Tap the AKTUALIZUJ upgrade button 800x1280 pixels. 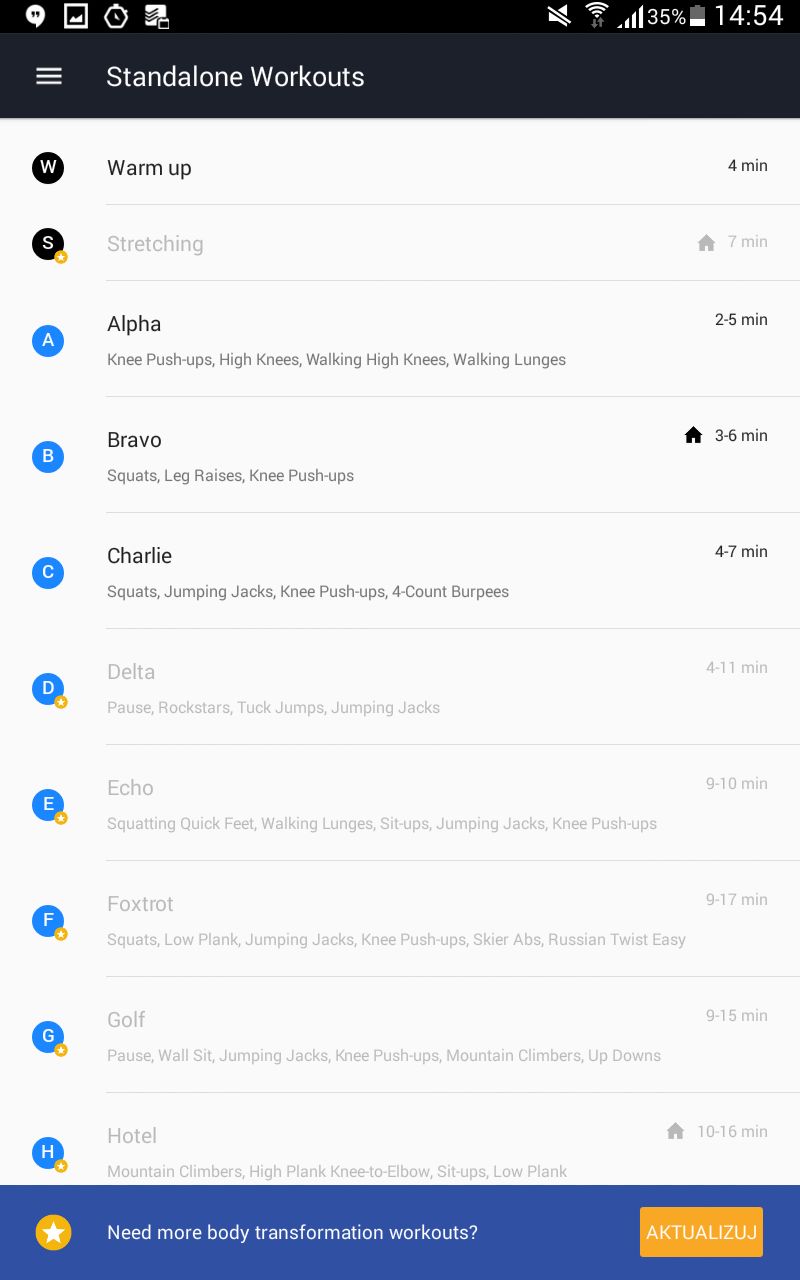click(701, 1232)
